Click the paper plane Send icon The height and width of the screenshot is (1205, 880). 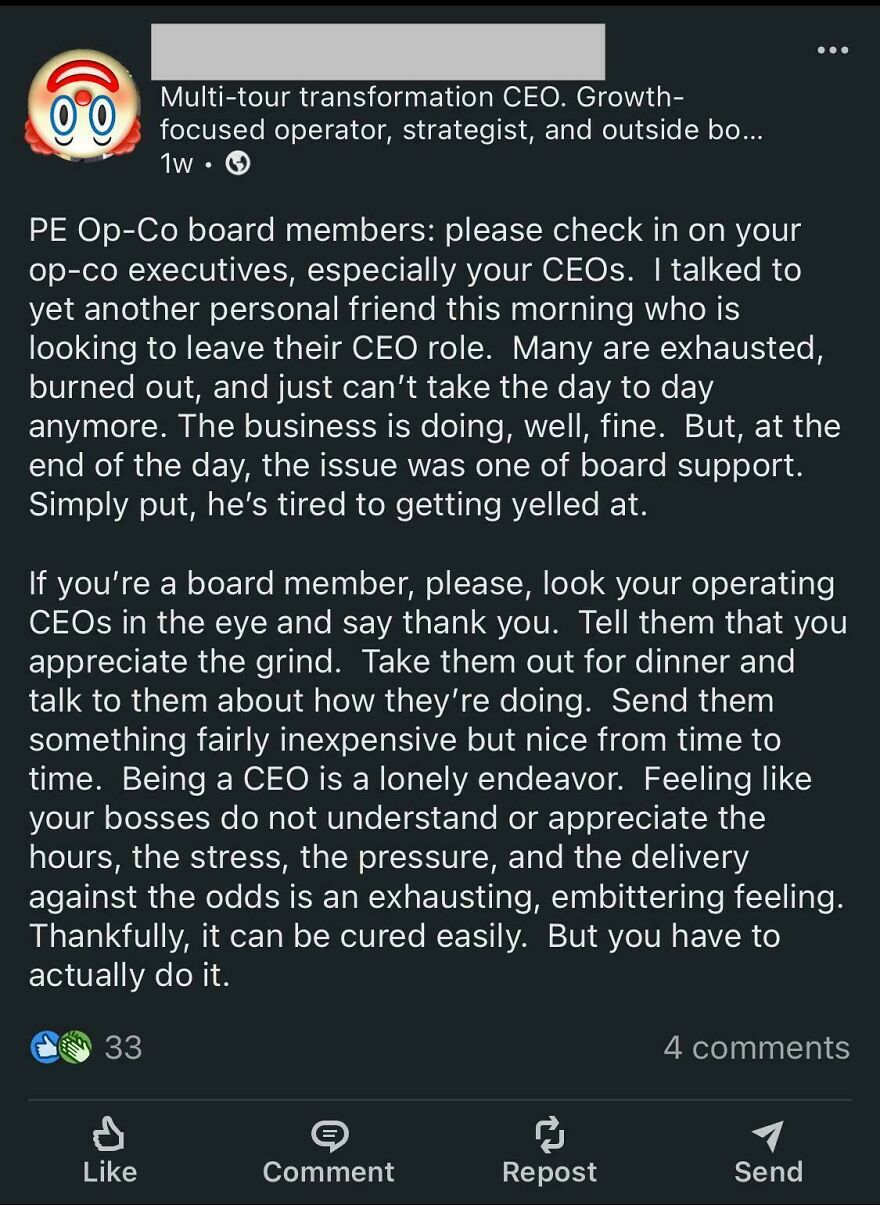pos(768,1133)
